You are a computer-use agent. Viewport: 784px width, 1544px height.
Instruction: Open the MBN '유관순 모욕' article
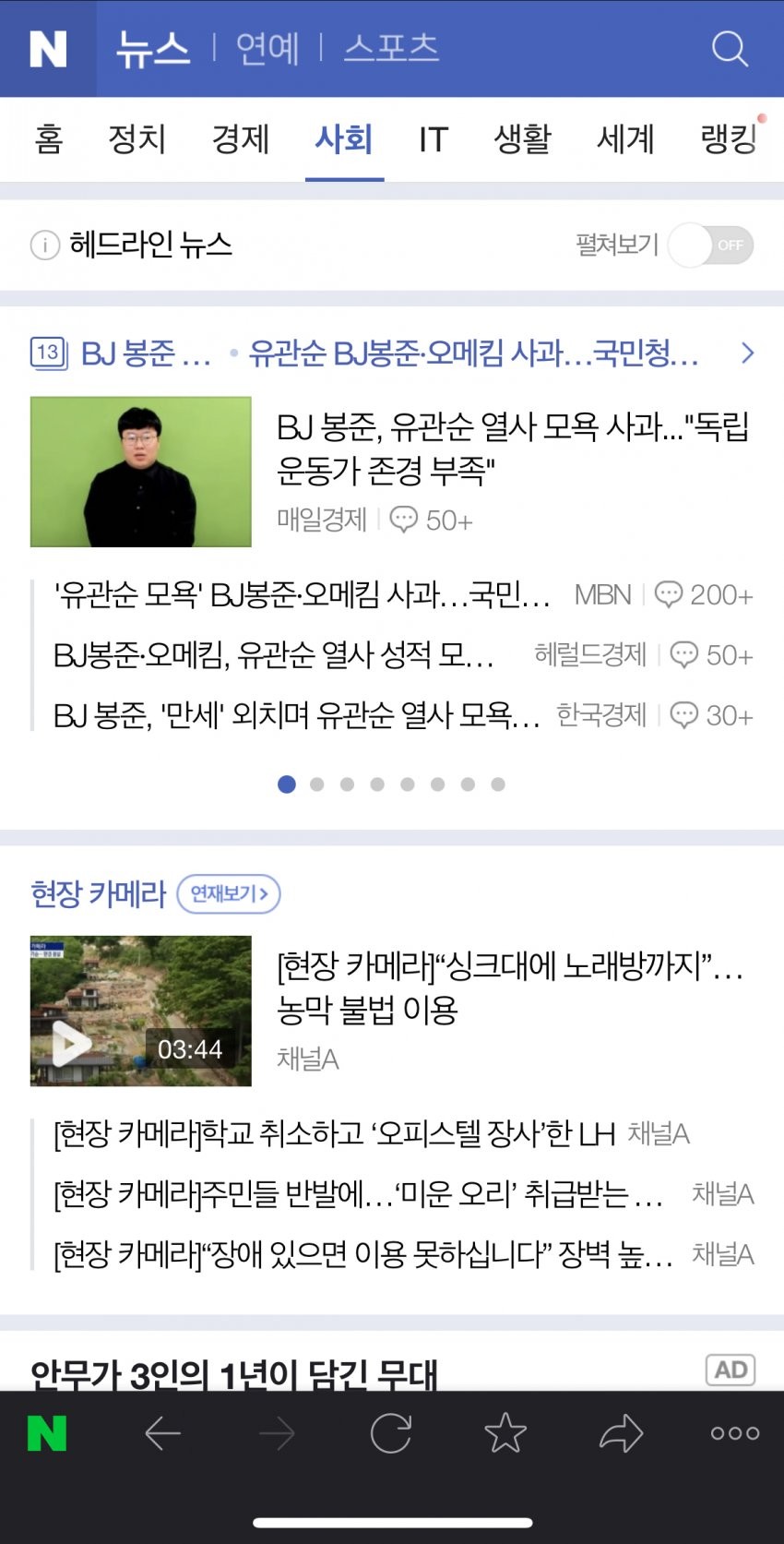point(303,595)
